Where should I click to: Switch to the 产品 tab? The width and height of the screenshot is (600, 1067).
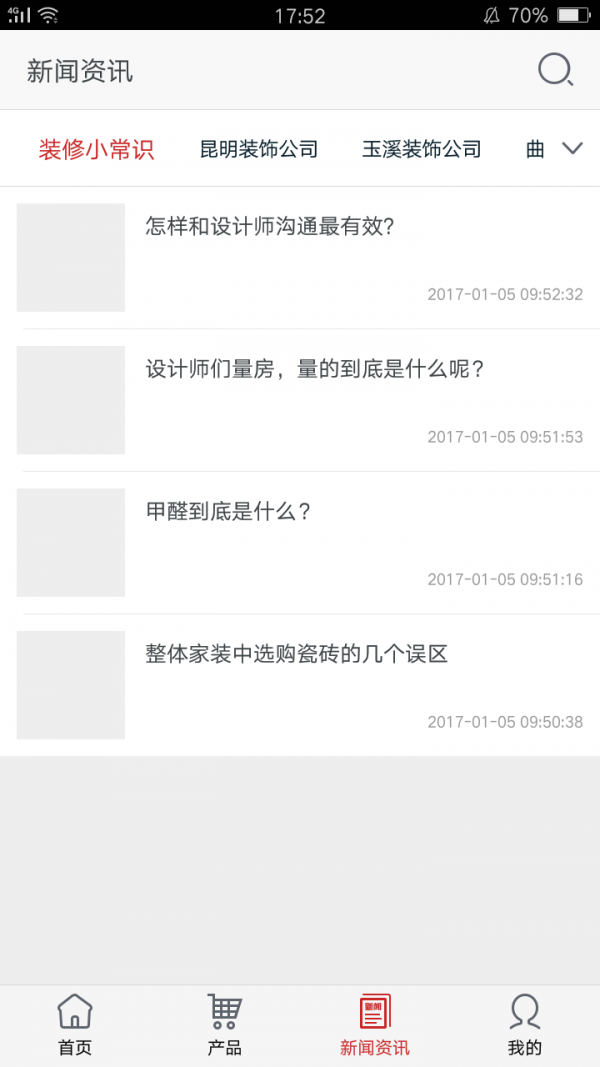click(x=224, y=1025)
